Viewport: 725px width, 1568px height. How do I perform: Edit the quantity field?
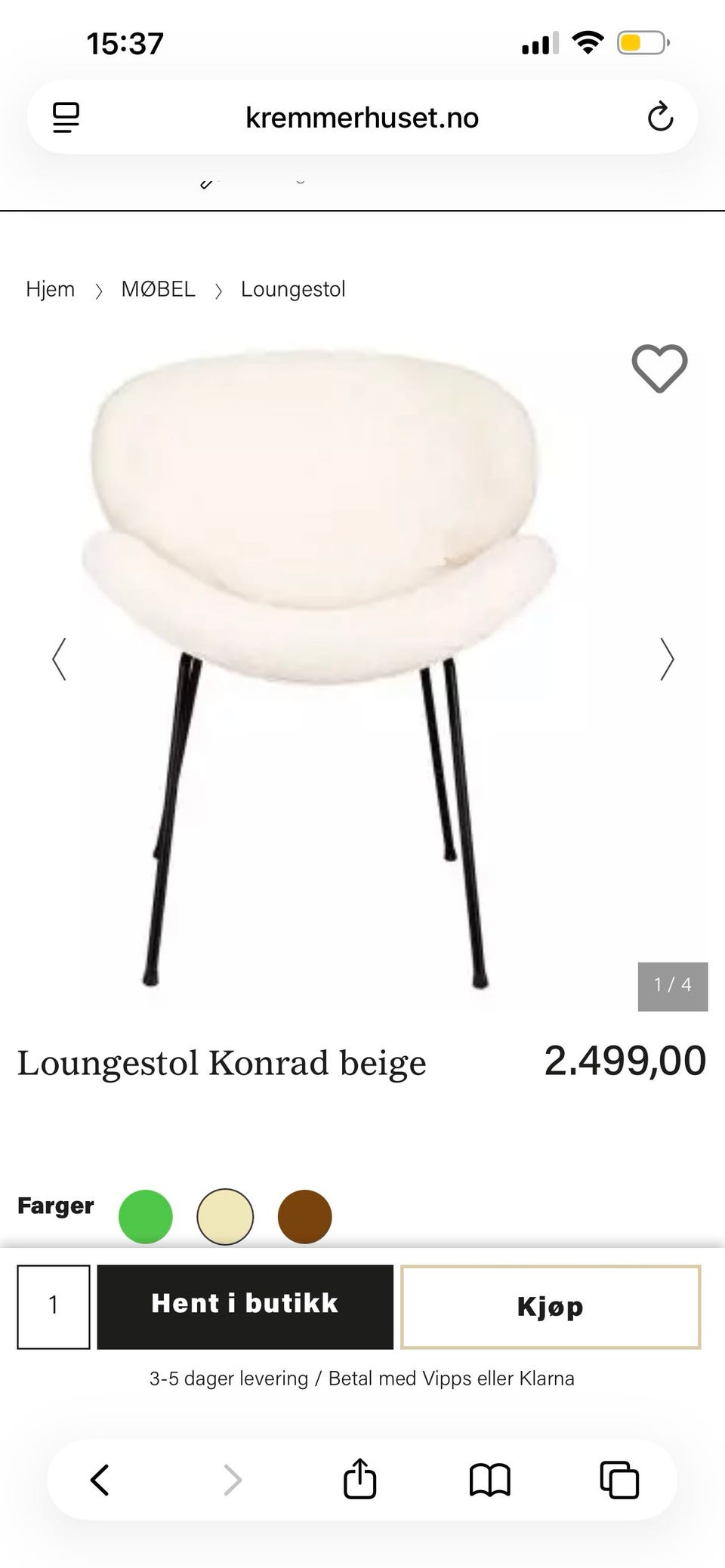(x=54, y=1307)
